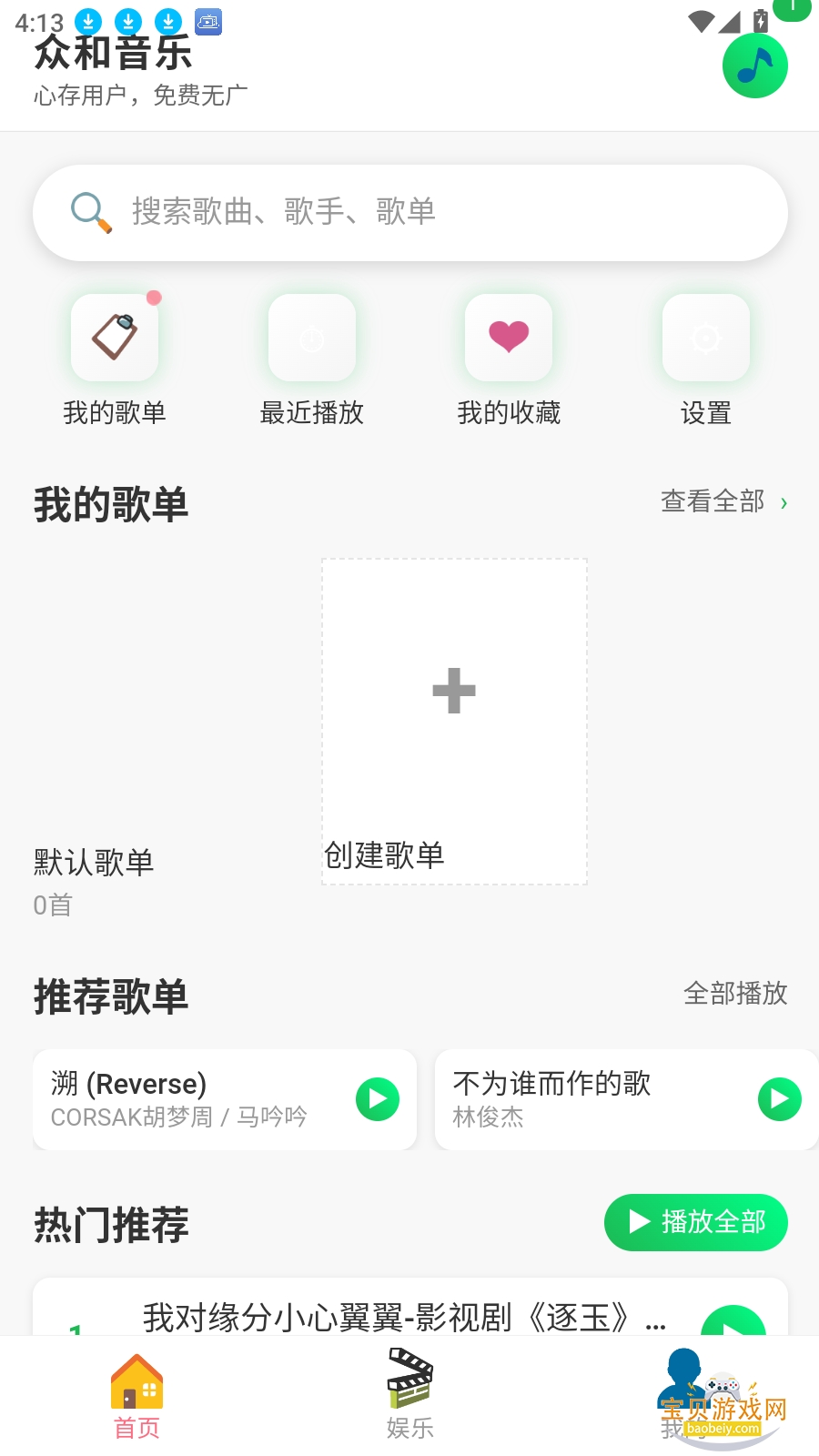
Task: Tap 创建歌单 to create a playlist
Action: 453,719
